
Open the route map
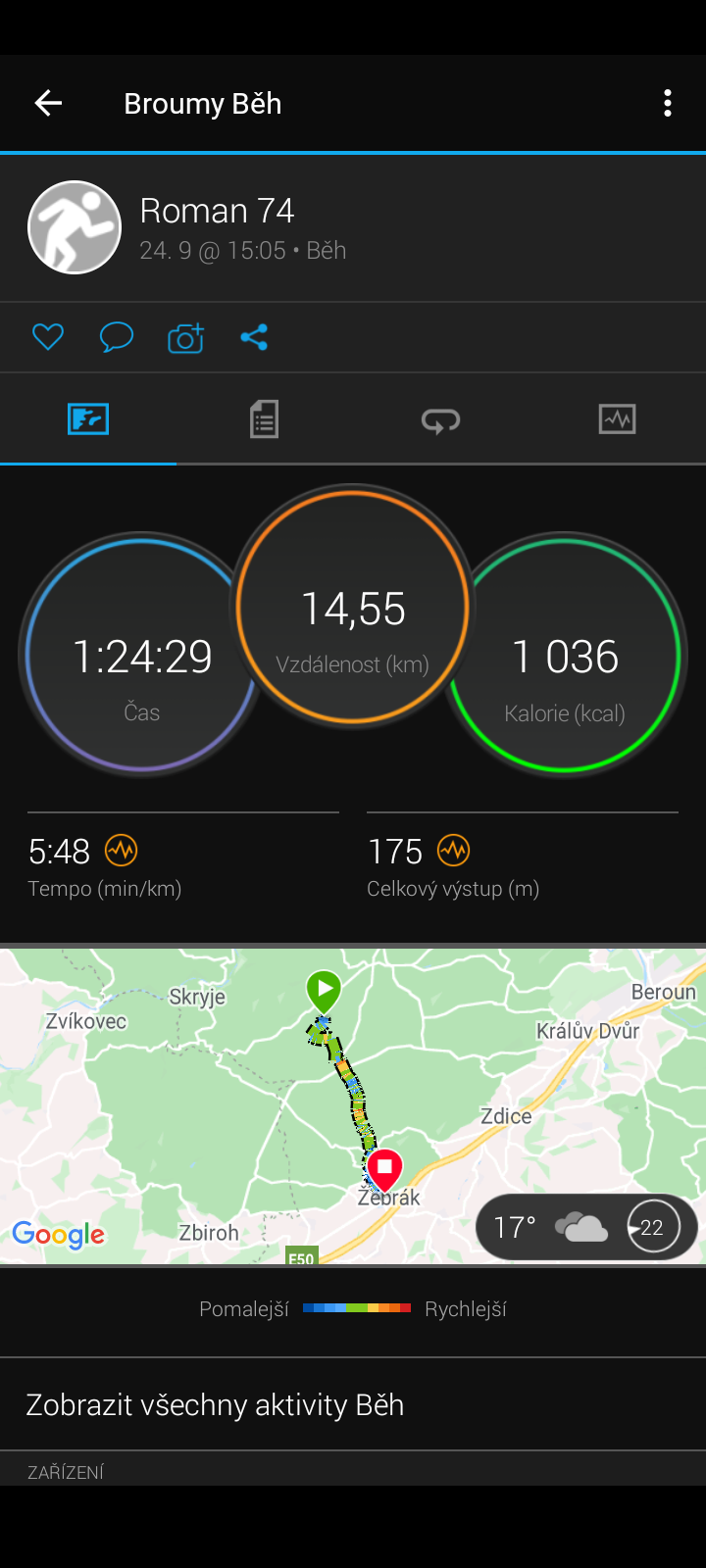(x=353, y=1105)
